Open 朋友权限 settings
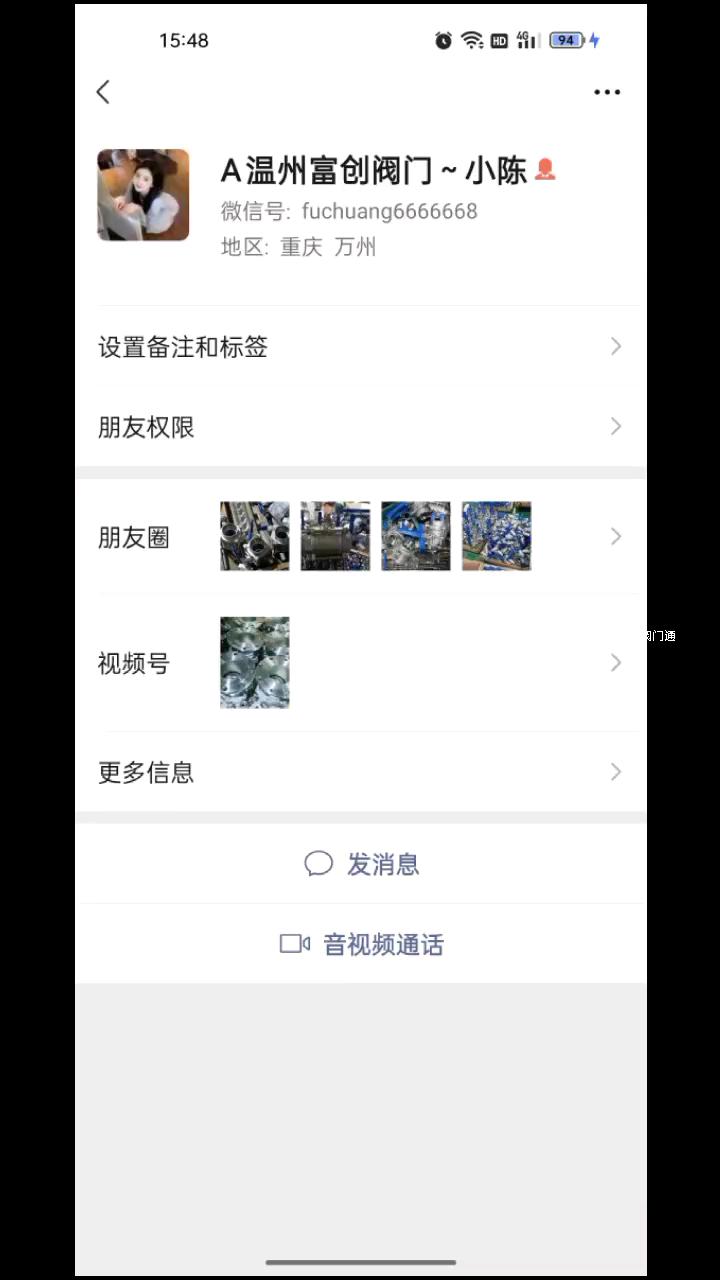 tap(360, 427)
